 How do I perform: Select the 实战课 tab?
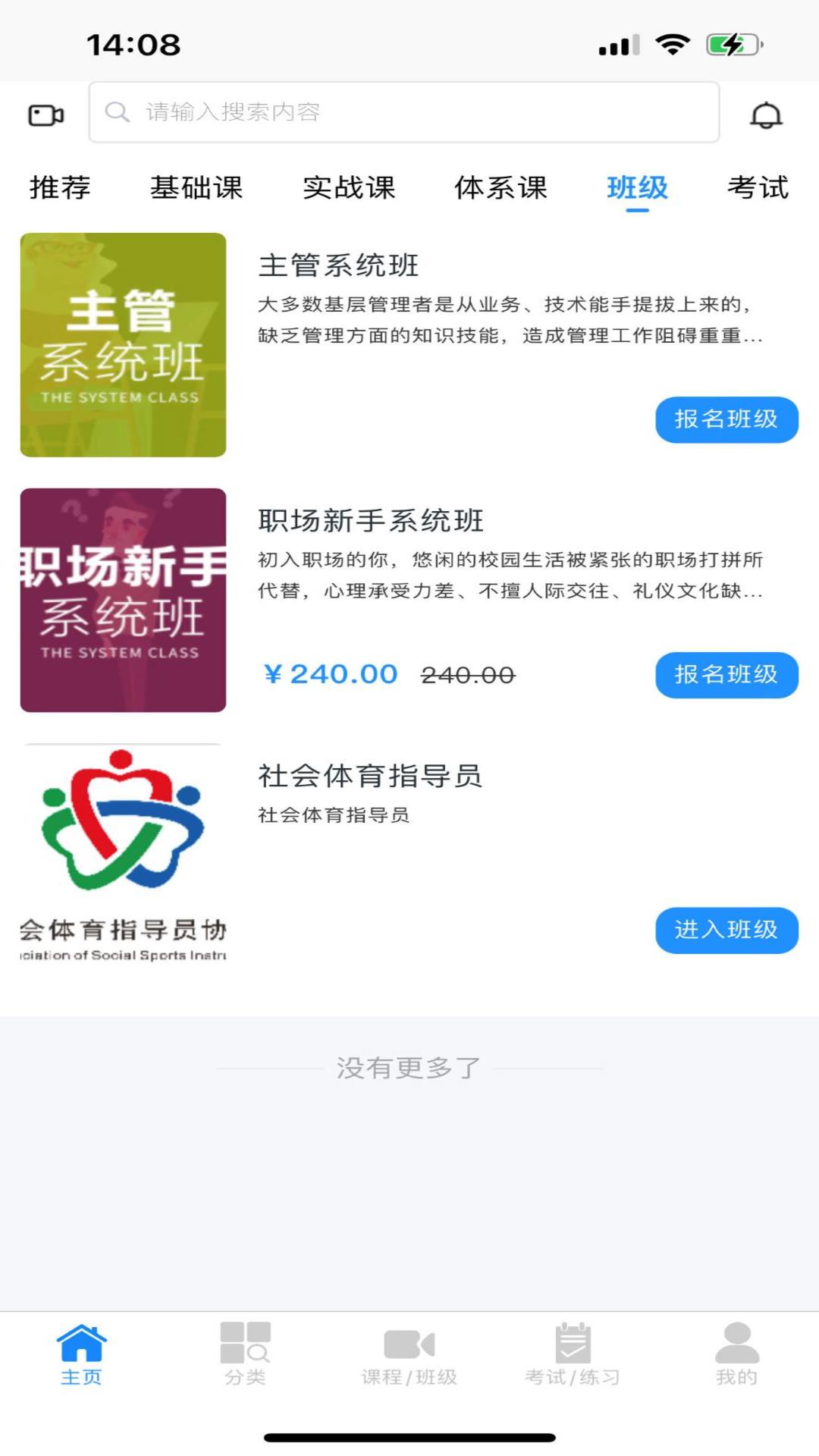point(349,188)
